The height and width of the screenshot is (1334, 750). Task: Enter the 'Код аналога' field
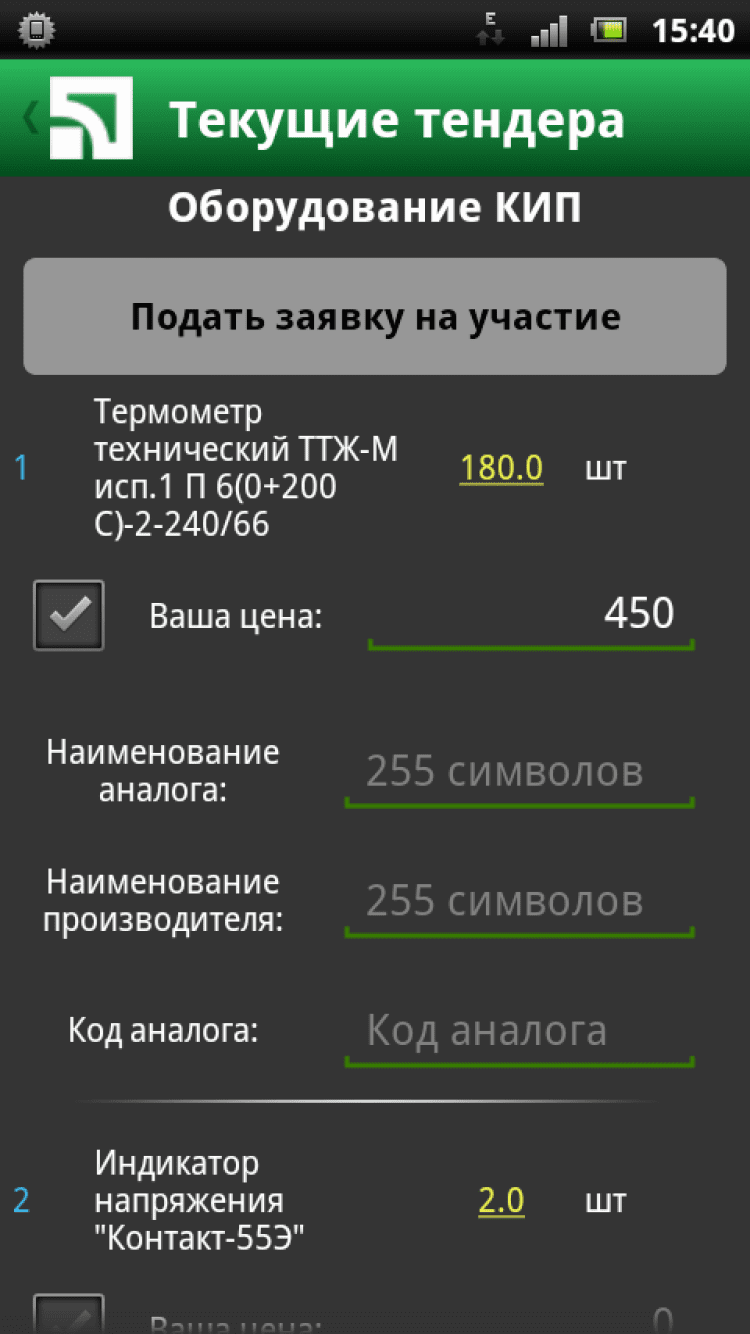[519, 1031]
